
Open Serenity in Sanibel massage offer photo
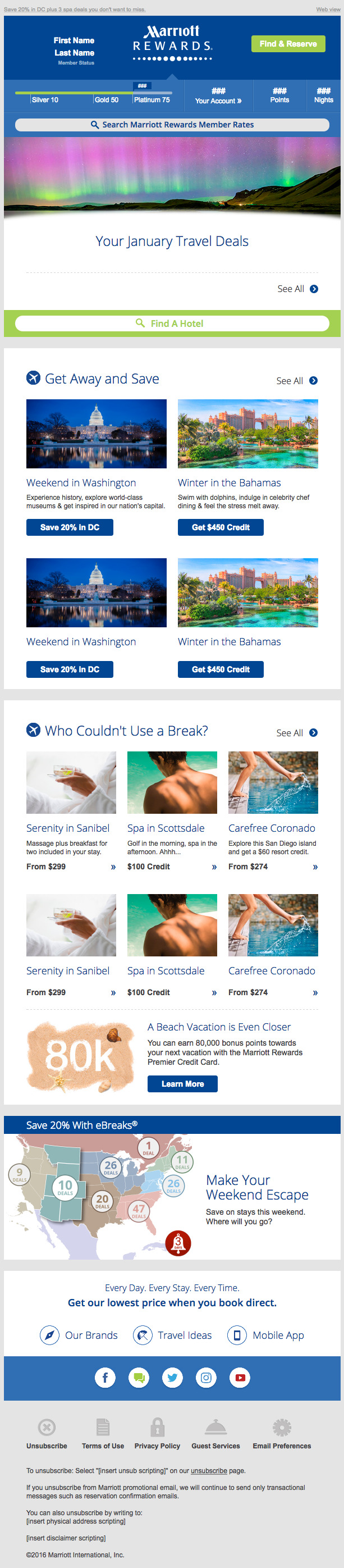coord(71,782)
